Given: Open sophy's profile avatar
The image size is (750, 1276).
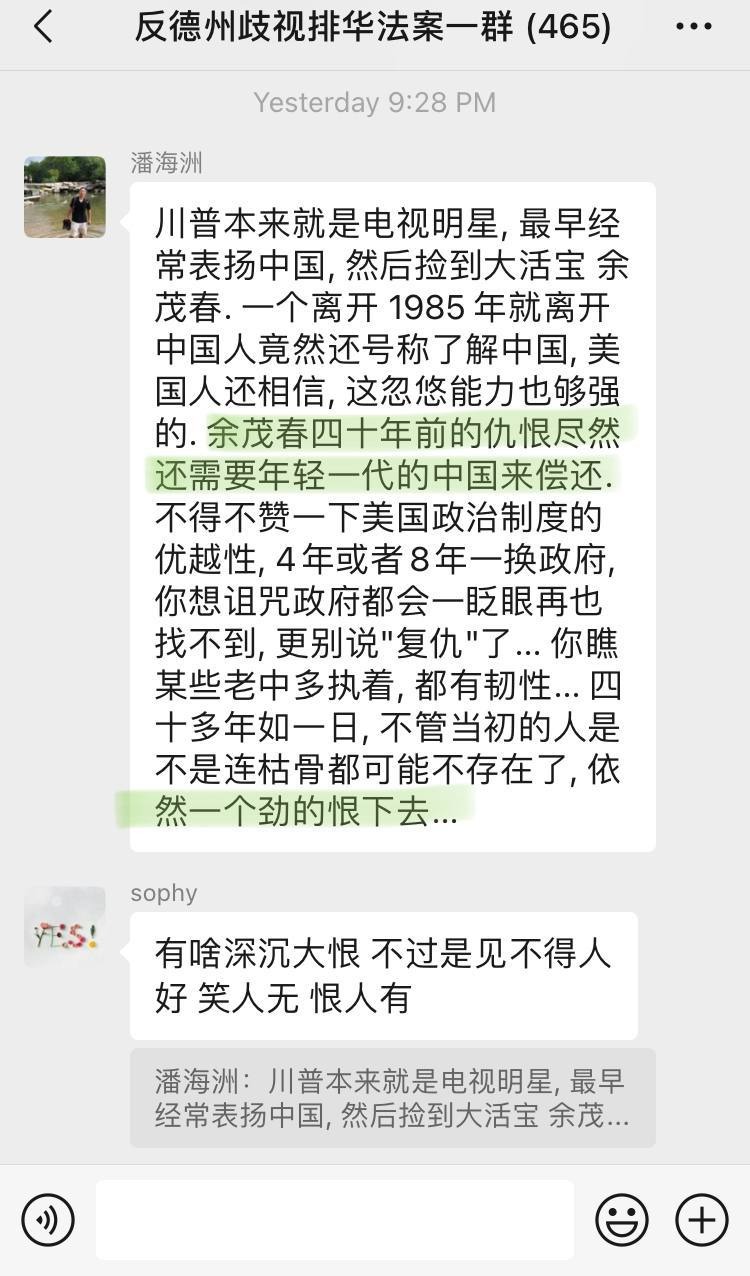Looking at the screenshot, I should tap(65, 927).
